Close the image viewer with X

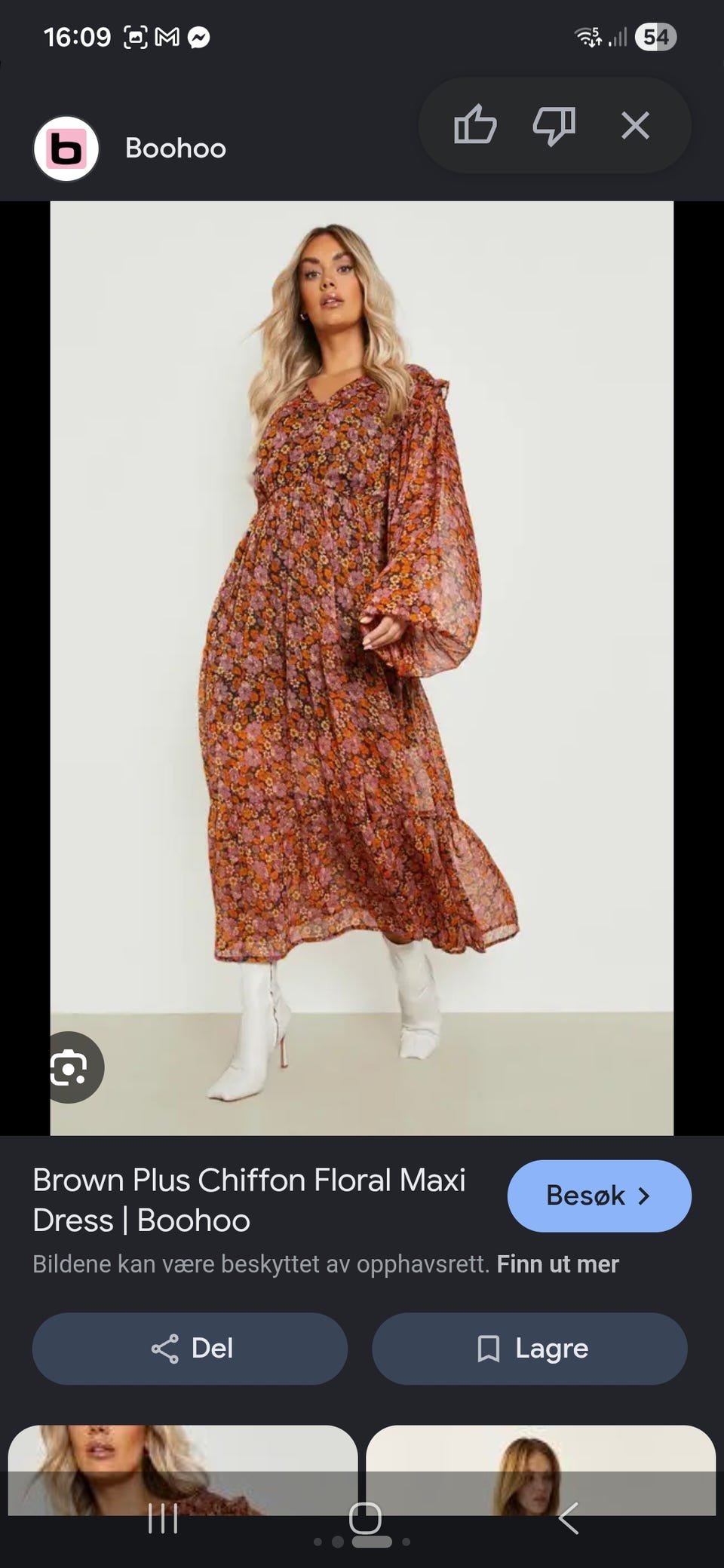coord(635,125)
